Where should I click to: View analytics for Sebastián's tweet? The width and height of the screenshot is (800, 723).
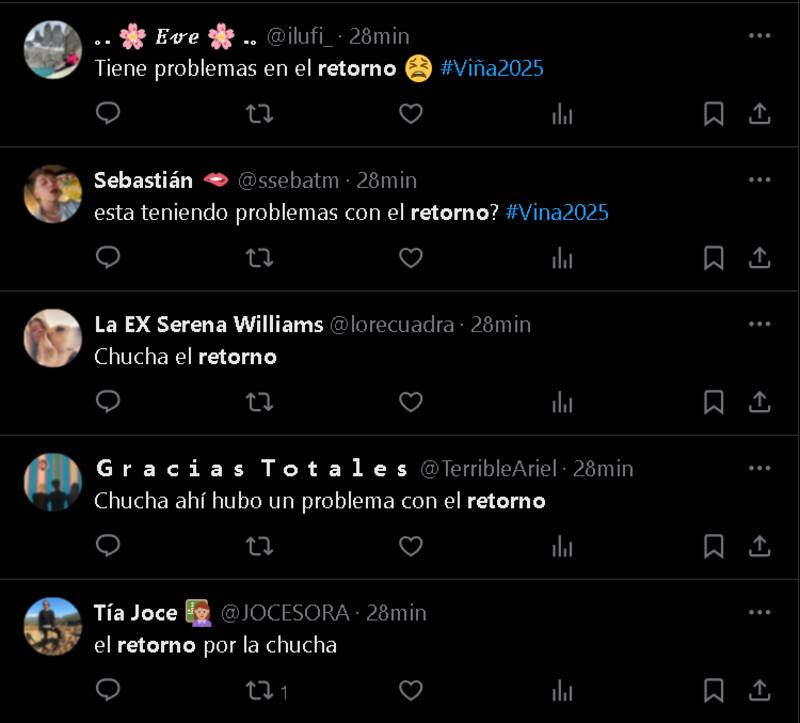point(562,258)
